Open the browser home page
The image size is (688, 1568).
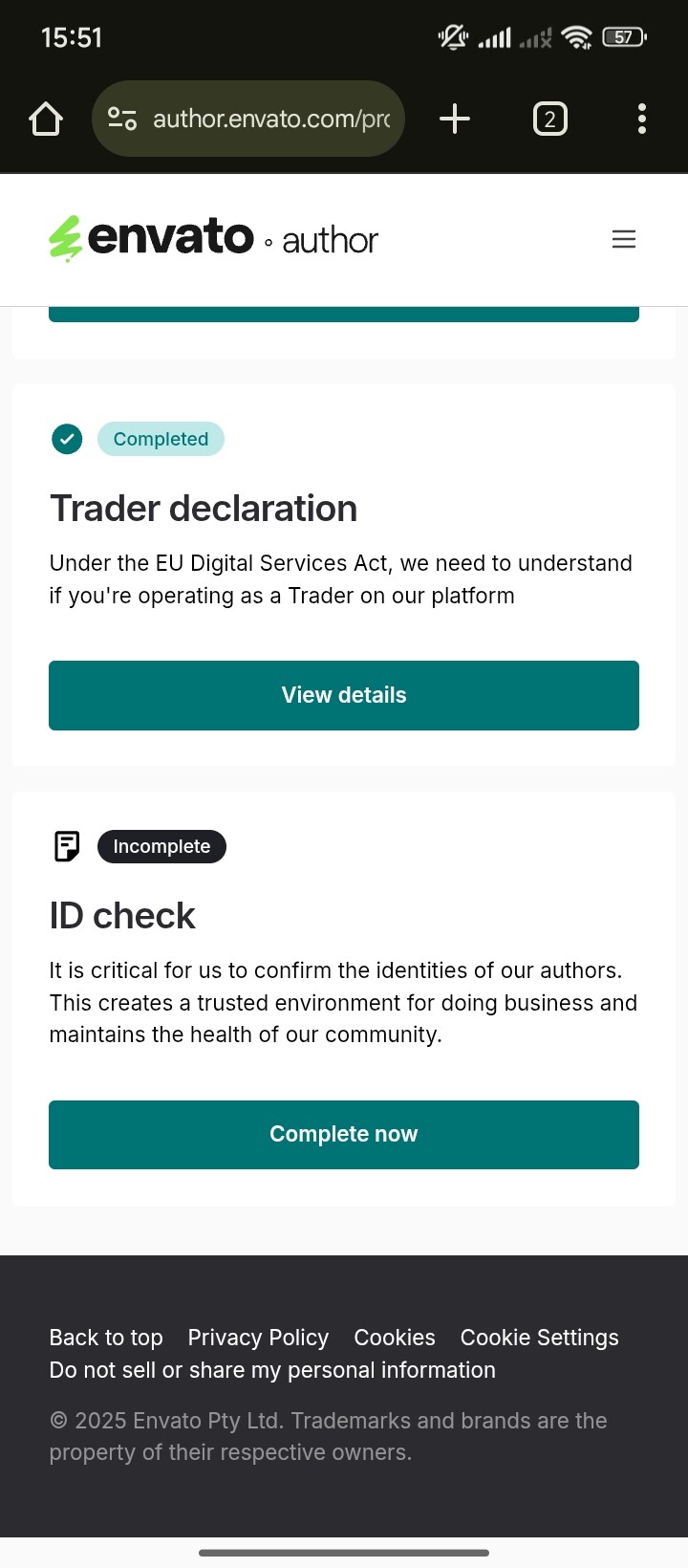pos(46,119)
